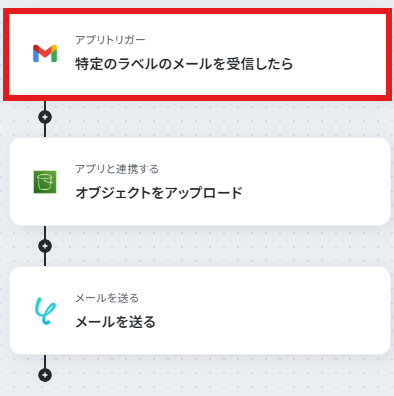Add a step after メールを送る
This screenshot has width=394, height=396.
point(45,375)
